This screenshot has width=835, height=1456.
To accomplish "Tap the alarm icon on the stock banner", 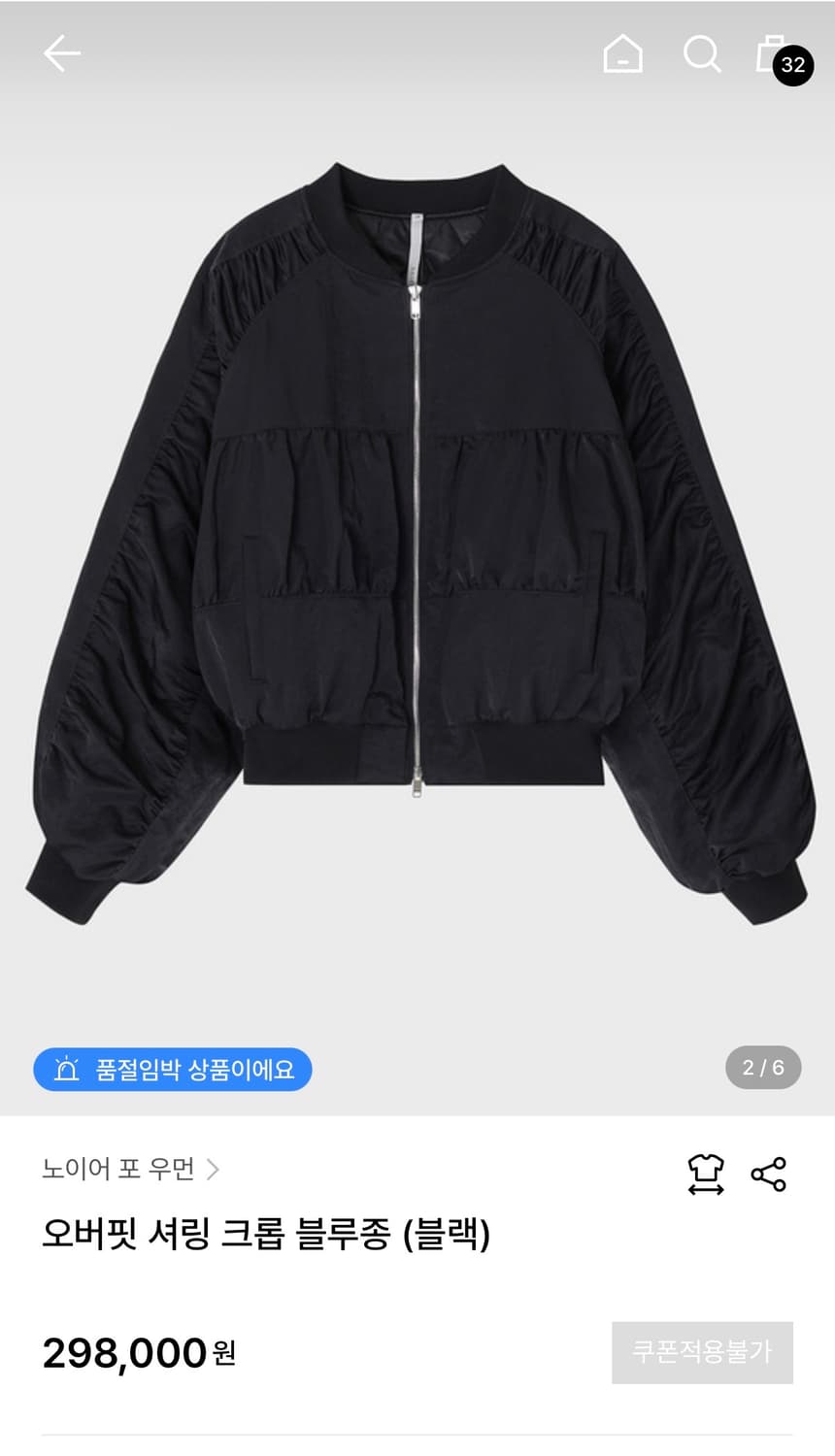I will tap(64, 1069).
